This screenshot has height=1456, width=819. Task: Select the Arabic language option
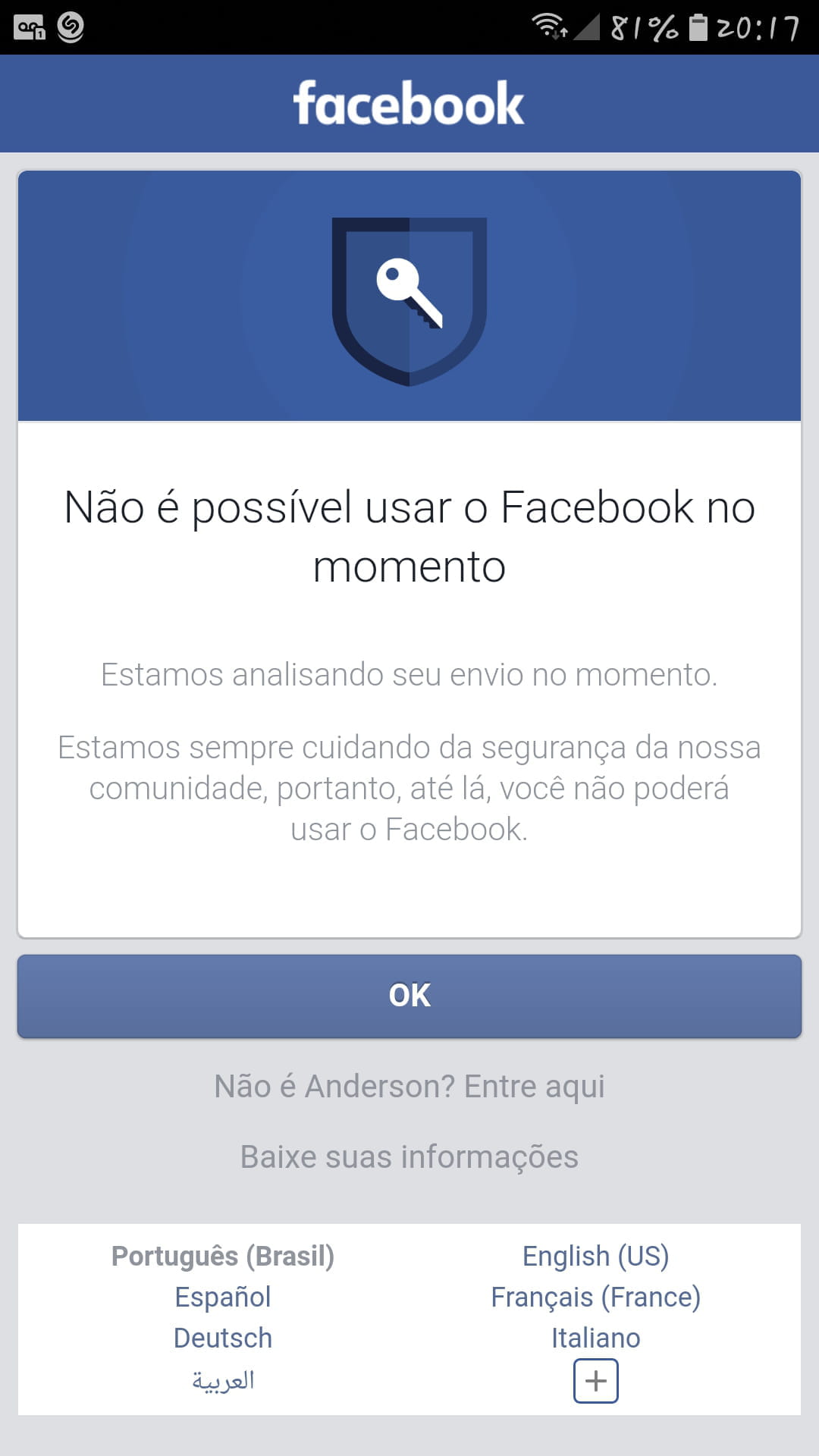point(222,1381)
